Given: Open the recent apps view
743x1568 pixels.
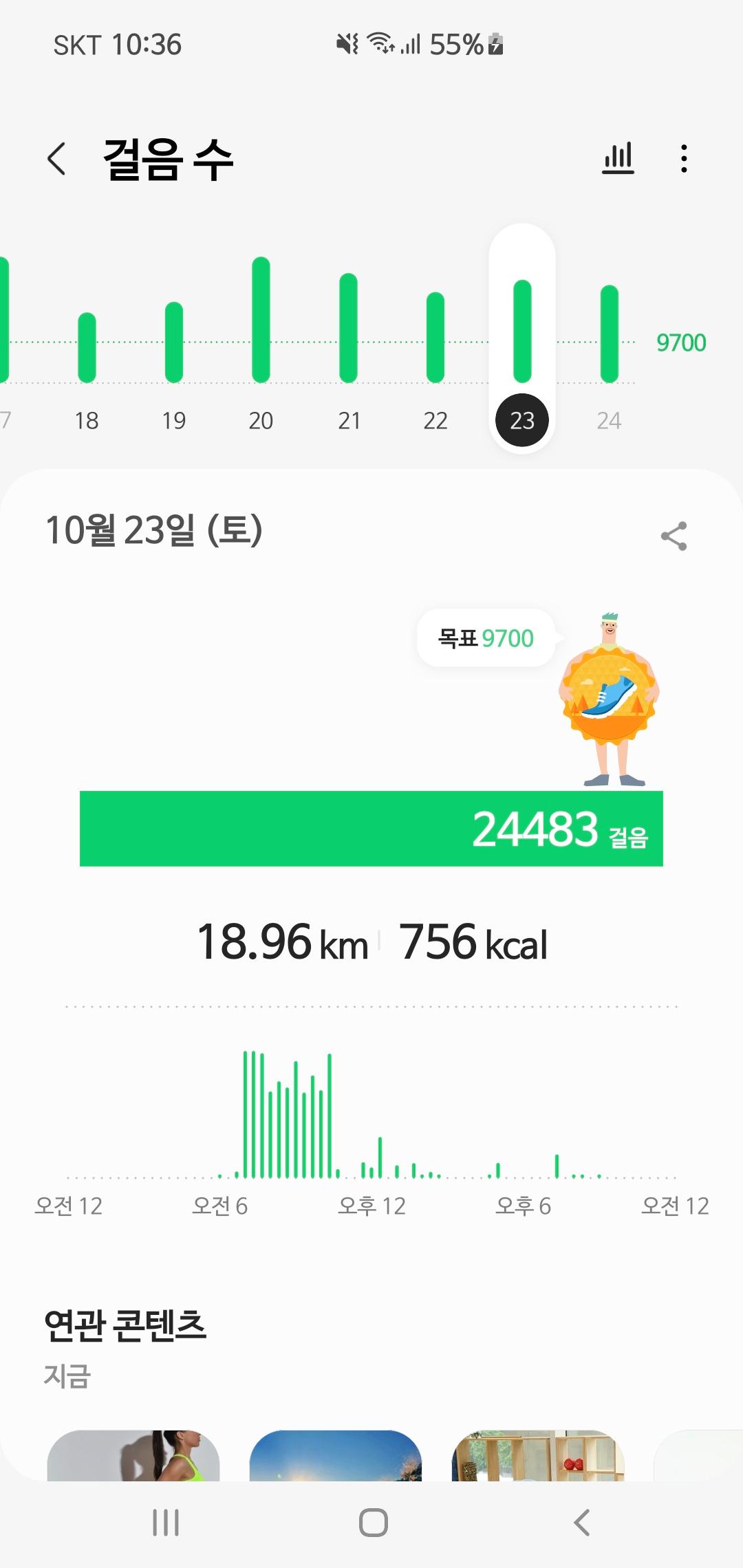Looking at the screenshot, I should [x=166, y=1523].
